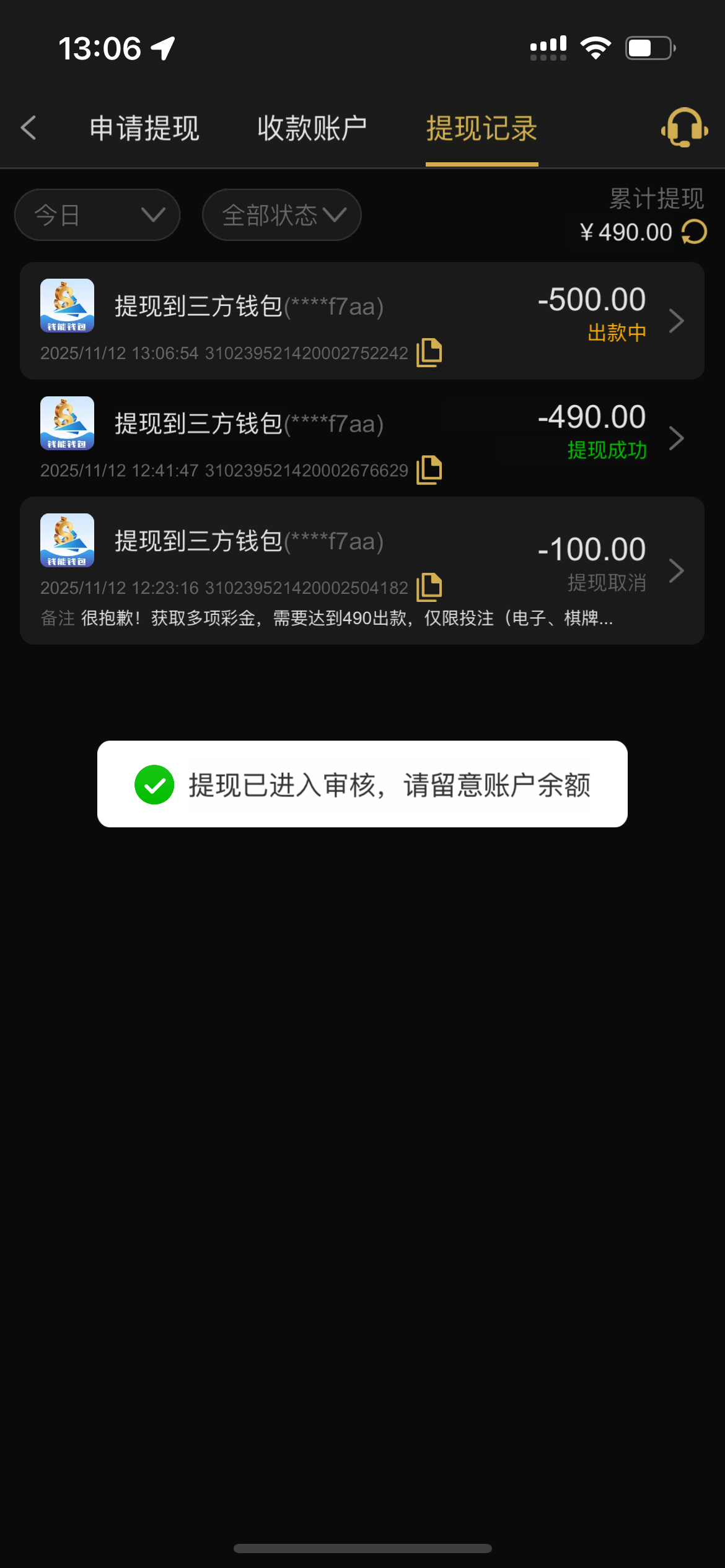Copy order number ending in 2752242

429,352
